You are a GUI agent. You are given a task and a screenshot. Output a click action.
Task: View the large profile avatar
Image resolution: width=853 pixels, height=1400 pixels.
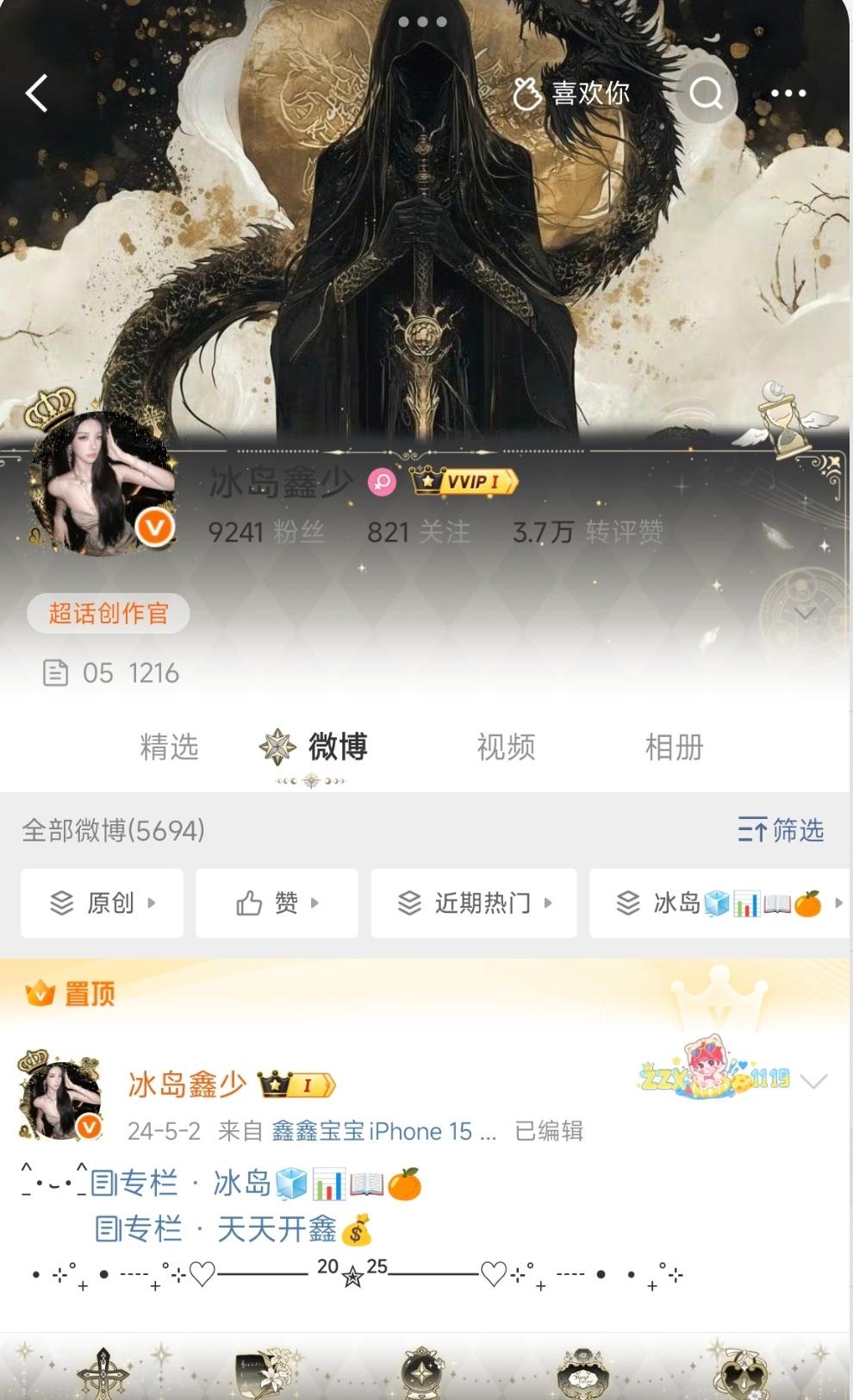[102, 483]
